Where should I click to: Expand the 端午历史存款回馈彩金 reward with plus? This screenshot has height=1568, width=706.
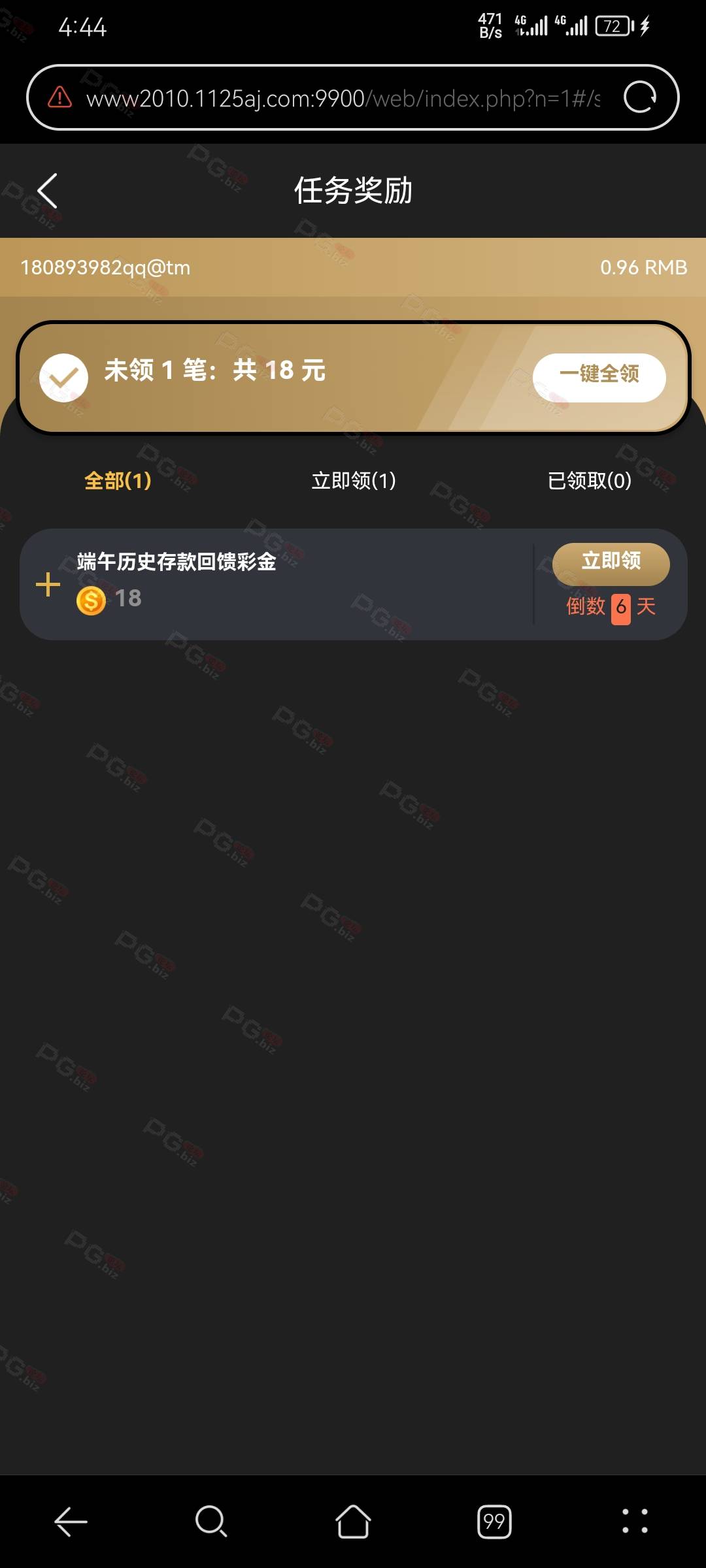[48, 584]
